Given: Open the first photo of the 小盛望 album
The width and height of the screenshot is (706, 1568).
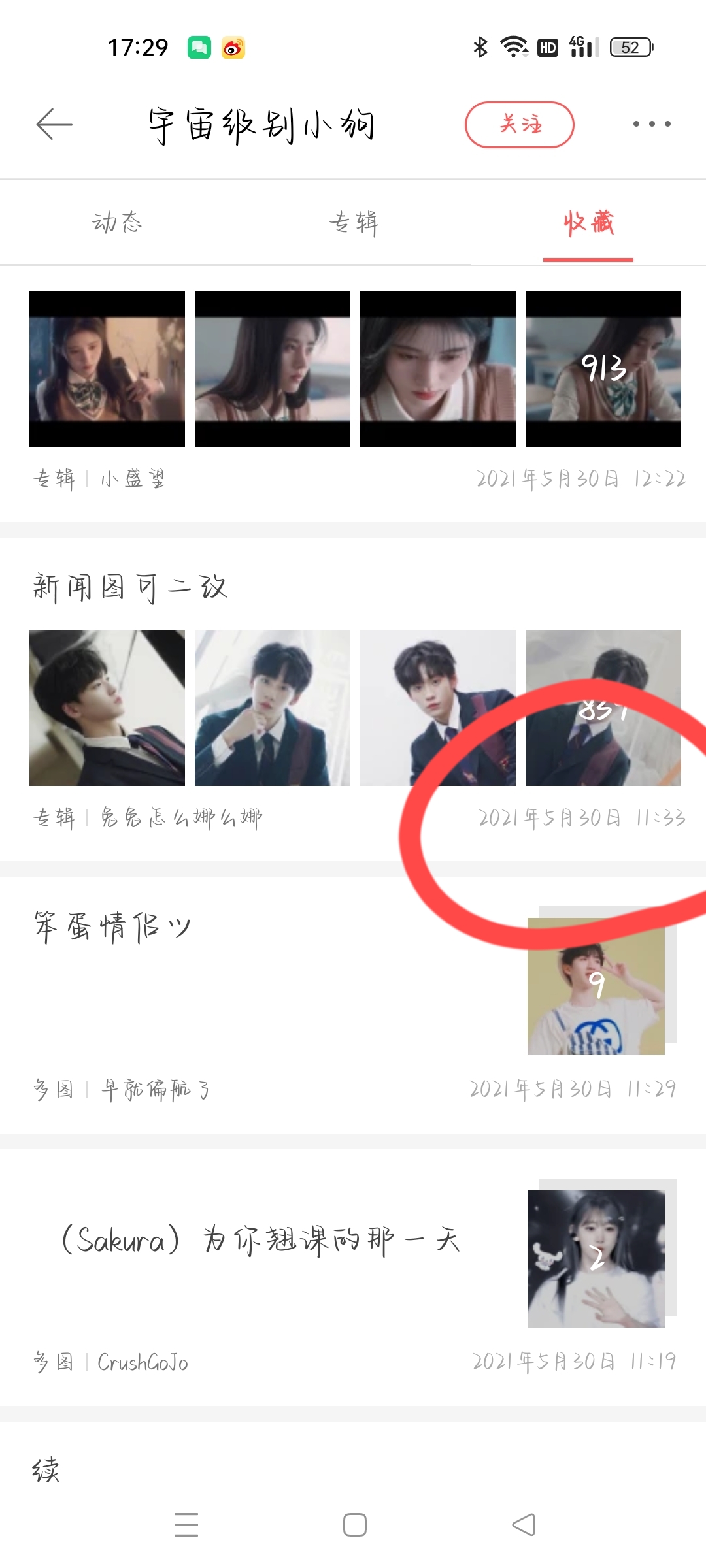Looking at the screenshot, I should click(107, 369).
